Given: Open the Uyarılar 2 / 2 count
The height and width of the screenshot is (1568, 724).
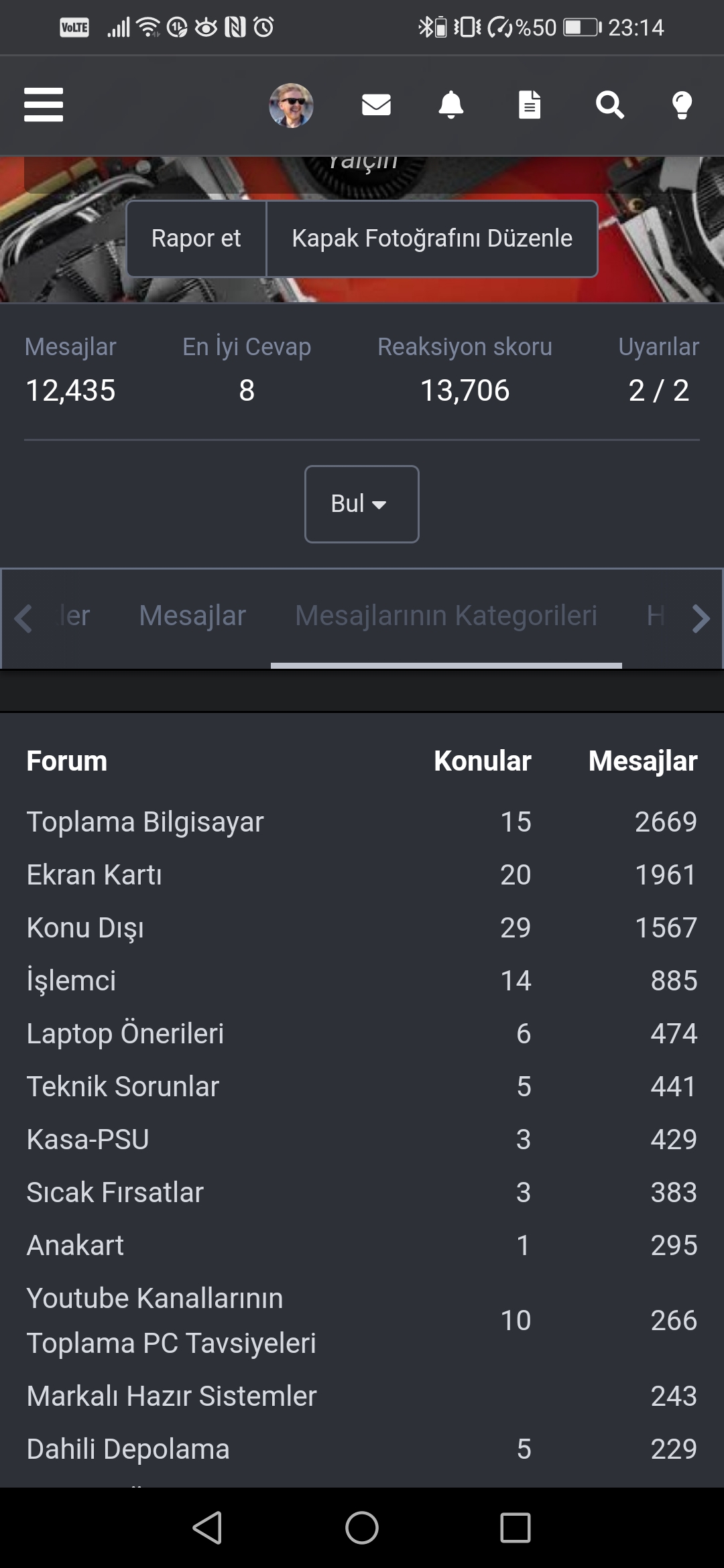Looking at the screenshot, I should [x=658, y=390].
